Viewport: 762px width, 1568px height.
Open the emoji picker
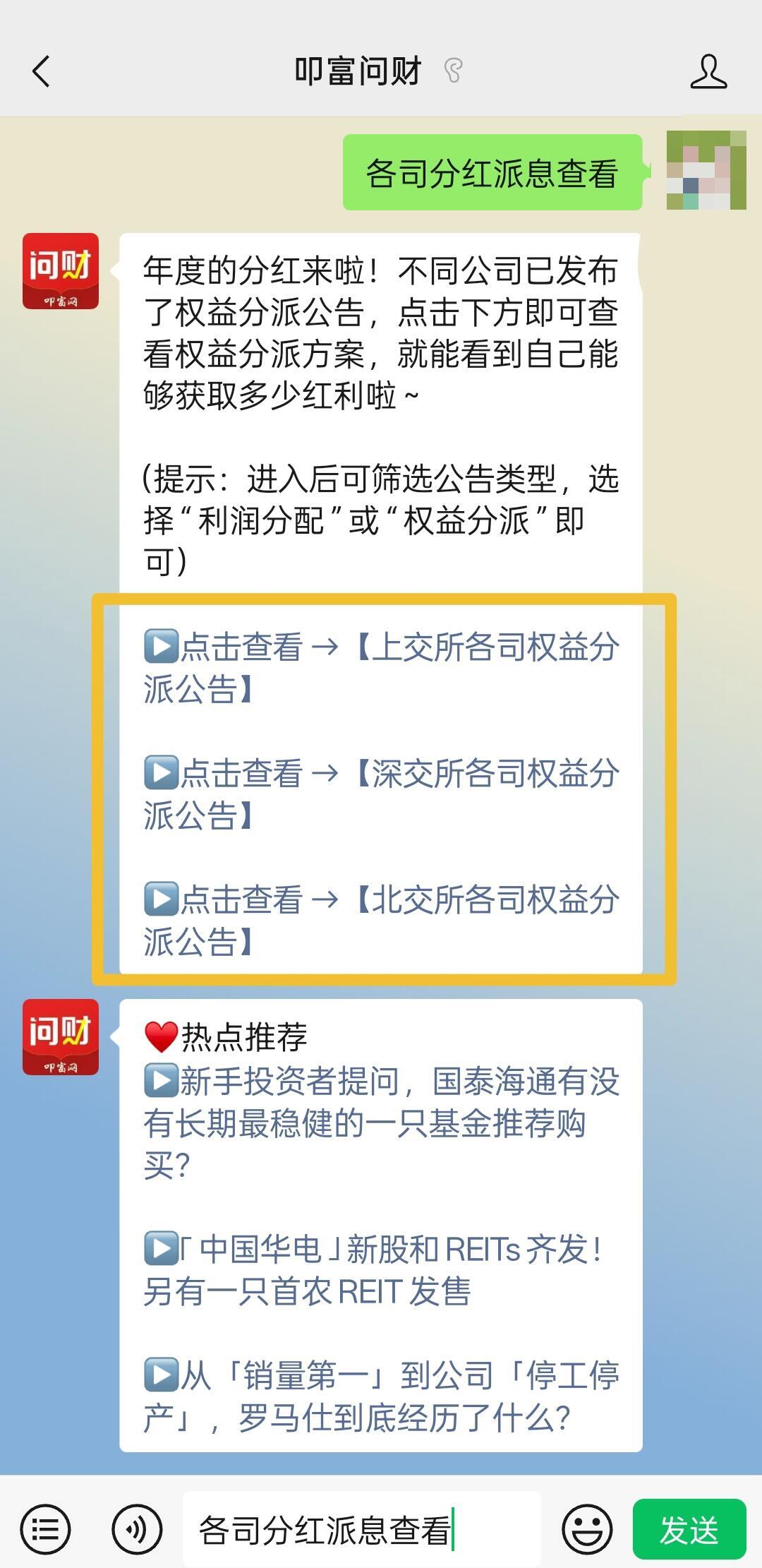tap(586, 1529)
